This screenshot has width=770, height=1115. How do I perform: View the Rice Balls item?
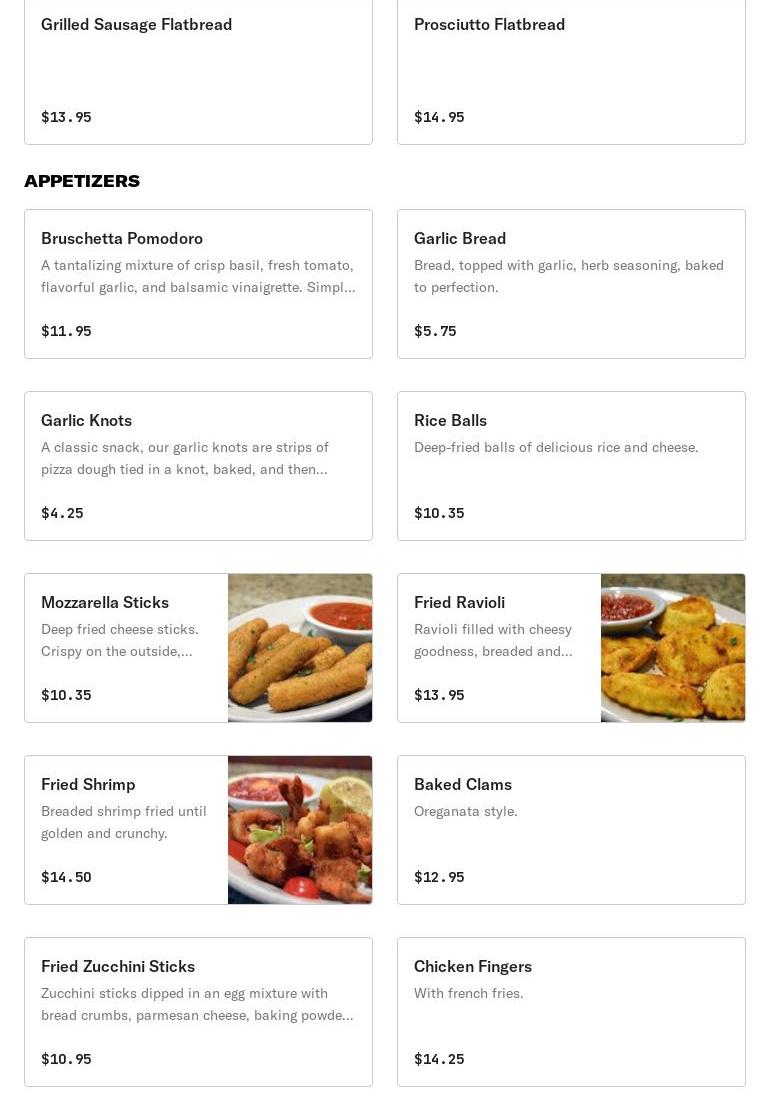[571, 466]
